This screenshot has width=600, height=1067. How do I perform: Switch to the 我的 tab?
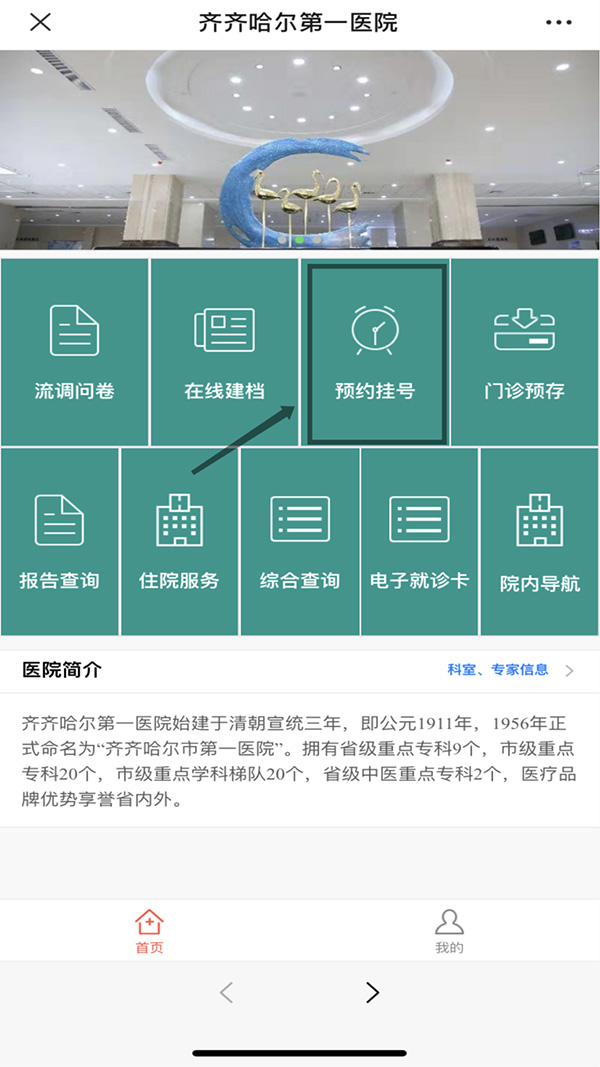click(x=450, y=931)
